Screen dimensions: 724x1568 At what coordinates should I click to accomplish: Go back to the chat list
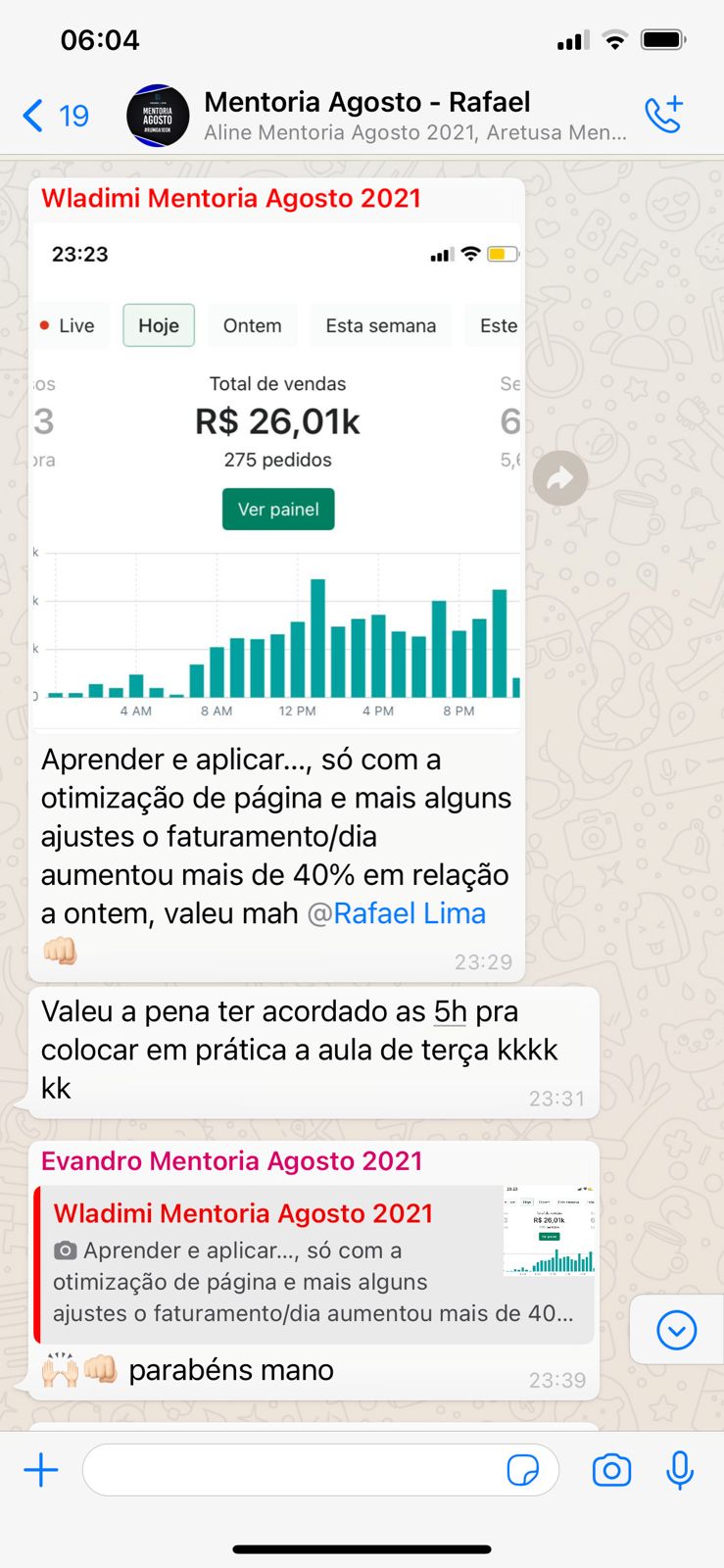(x=54, y=116)
